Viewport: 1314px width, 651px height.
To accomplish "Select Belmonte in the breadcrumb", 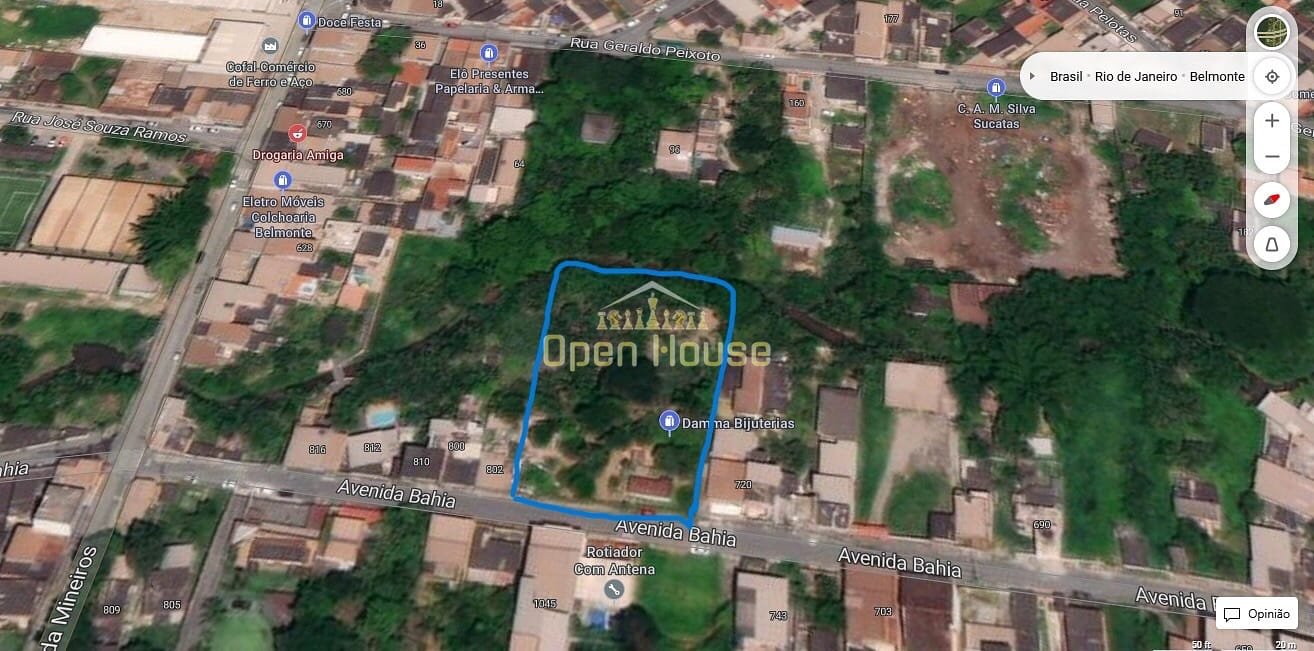I will [x=1217, y=76].
